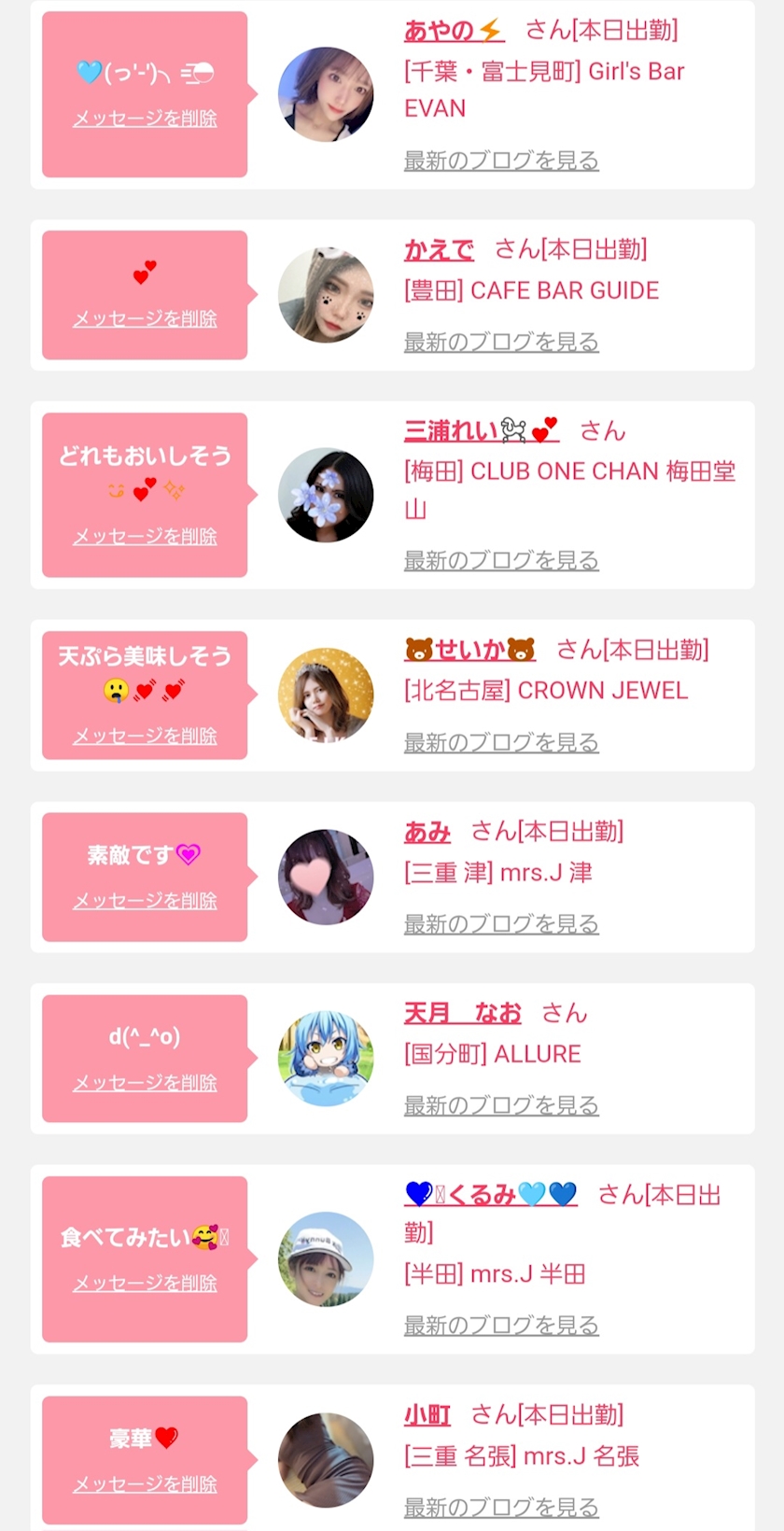Delete the 食べてみたい message
Viewport: 784px width, 1531px height.
point(145,1284)
